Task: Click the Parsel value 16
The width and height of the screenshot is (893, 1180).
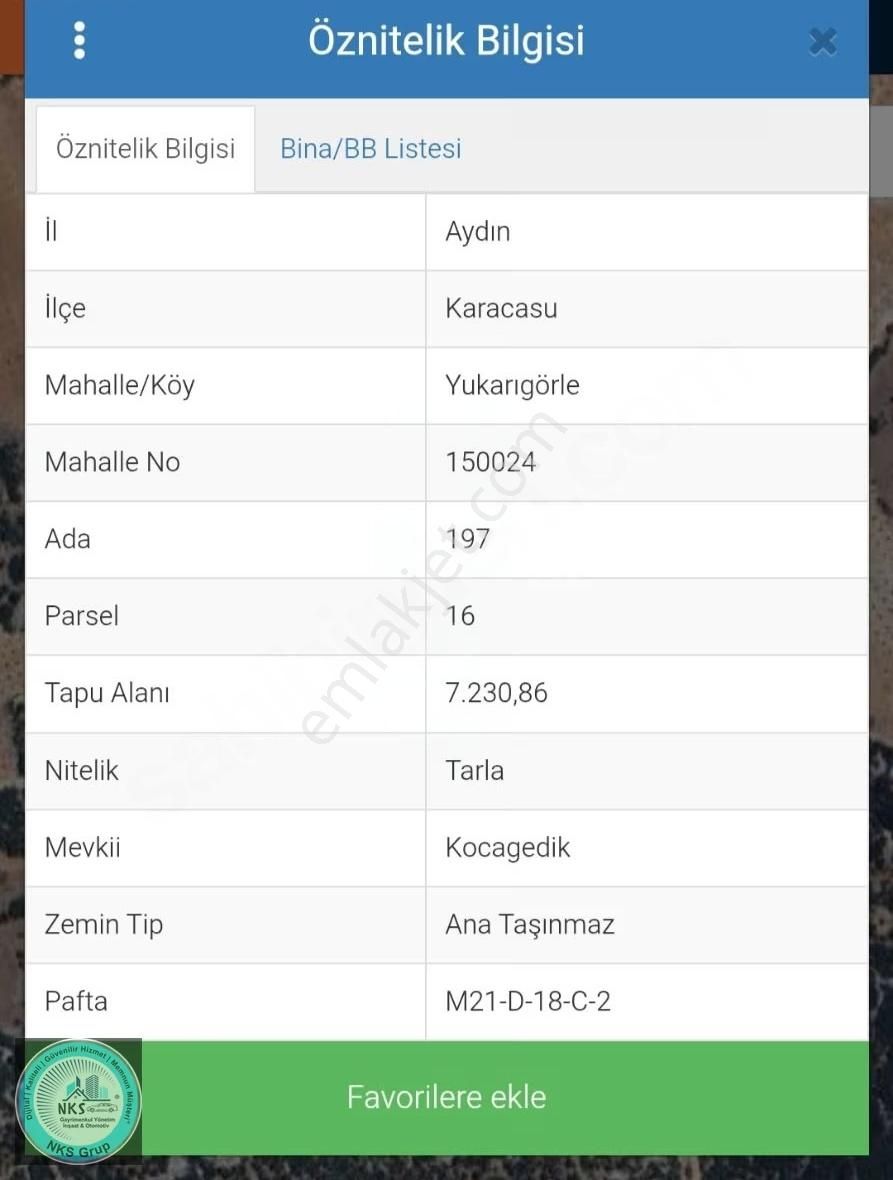Action: pyautogui.click(x=460, y=616)
